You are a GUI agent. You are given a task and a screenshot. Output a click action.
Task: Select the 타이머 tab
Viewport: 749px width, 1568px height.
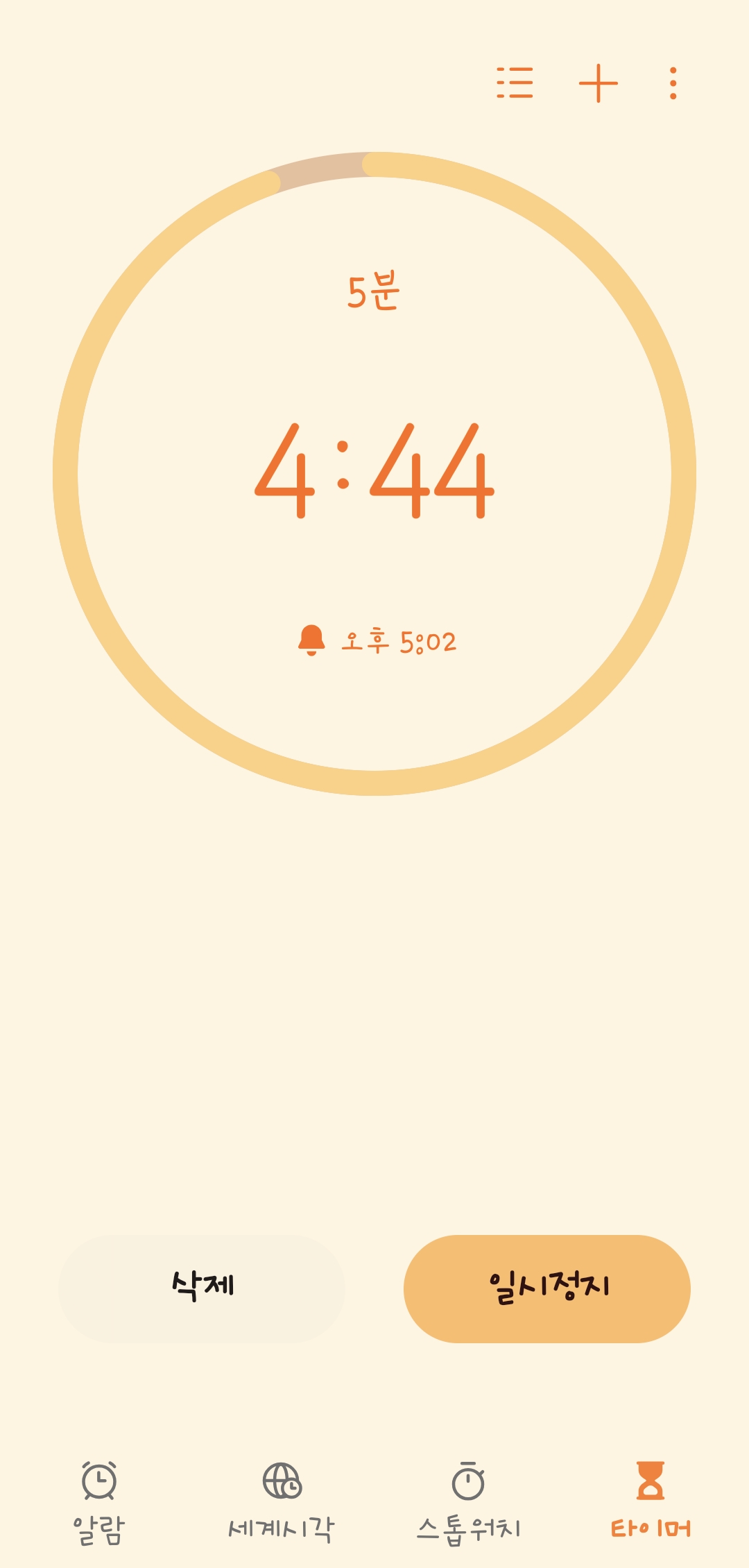pos(651,1501)
